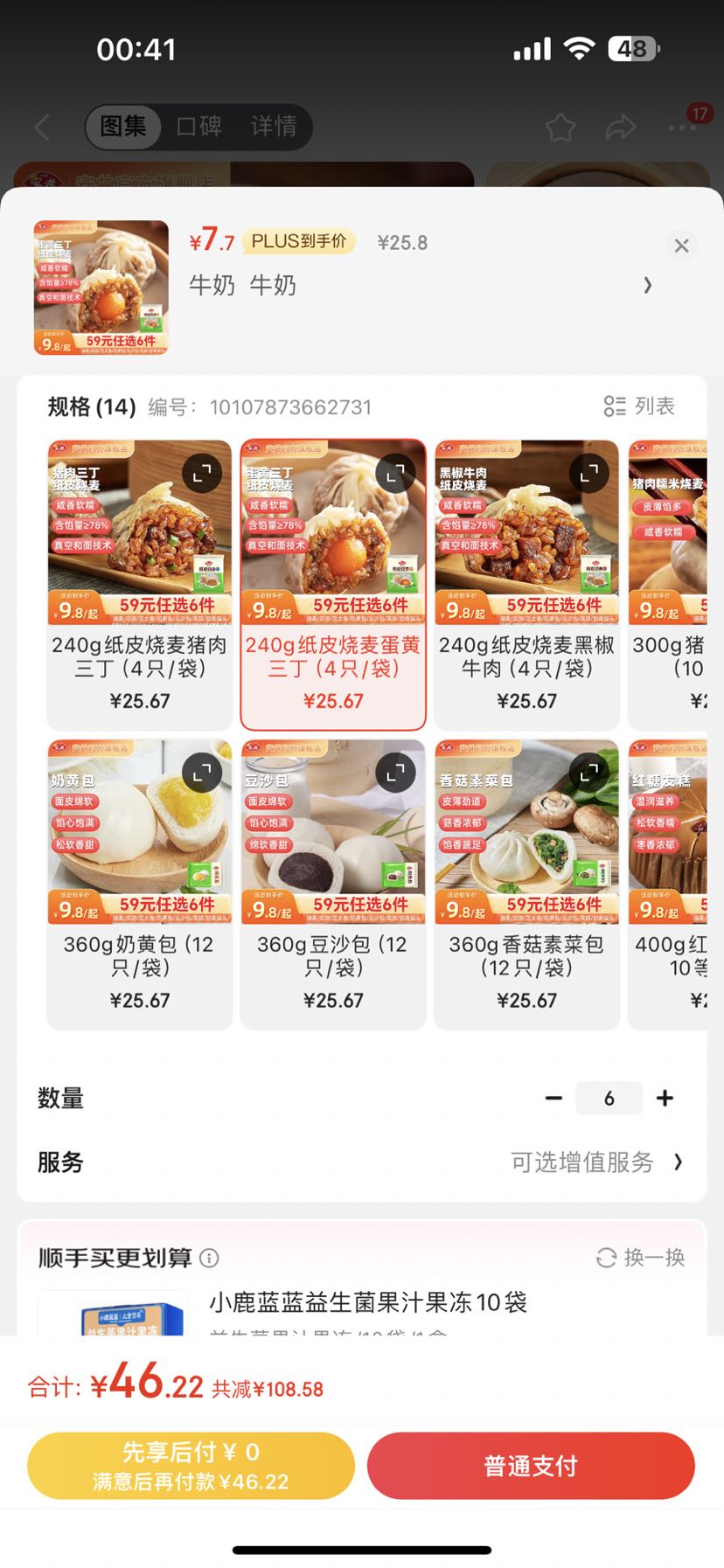Increase quantity with the plus stepper
724x1568 pixels.
665,1098
